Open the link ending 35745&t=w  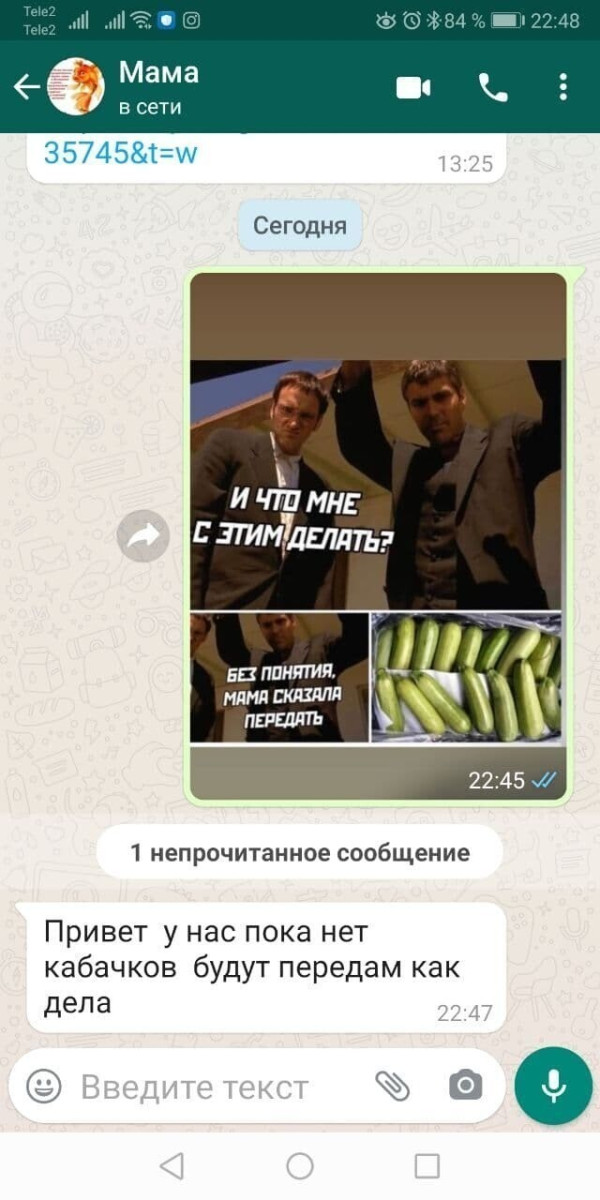[x=120, y=154]
